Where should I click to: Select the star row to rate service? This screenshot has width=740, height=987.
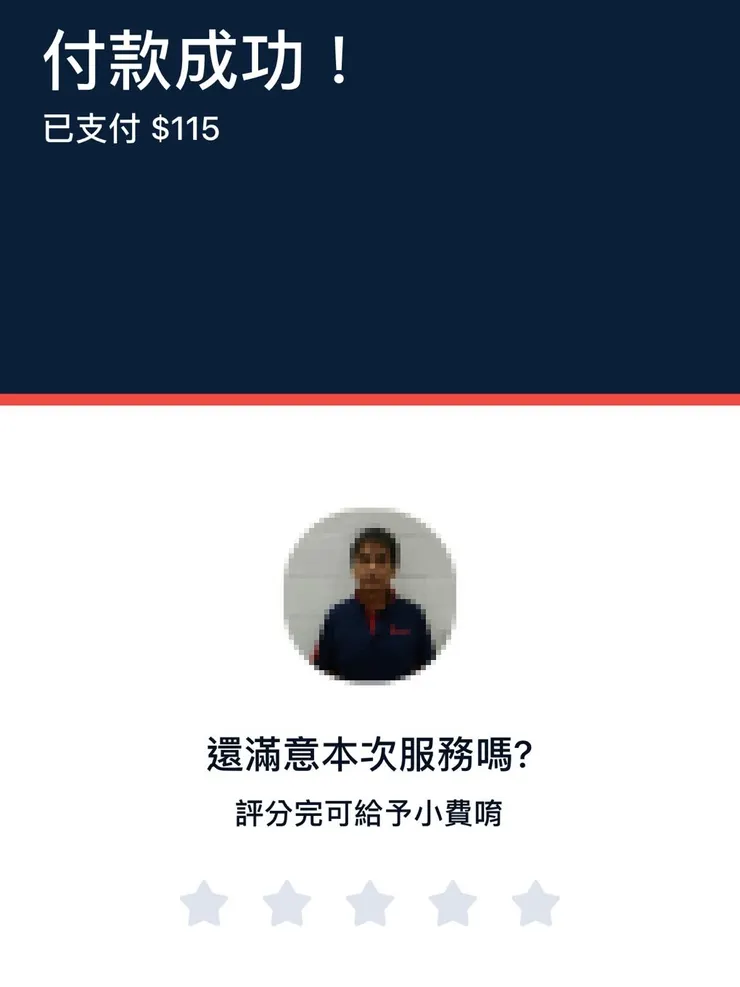(x=369, y=905)
